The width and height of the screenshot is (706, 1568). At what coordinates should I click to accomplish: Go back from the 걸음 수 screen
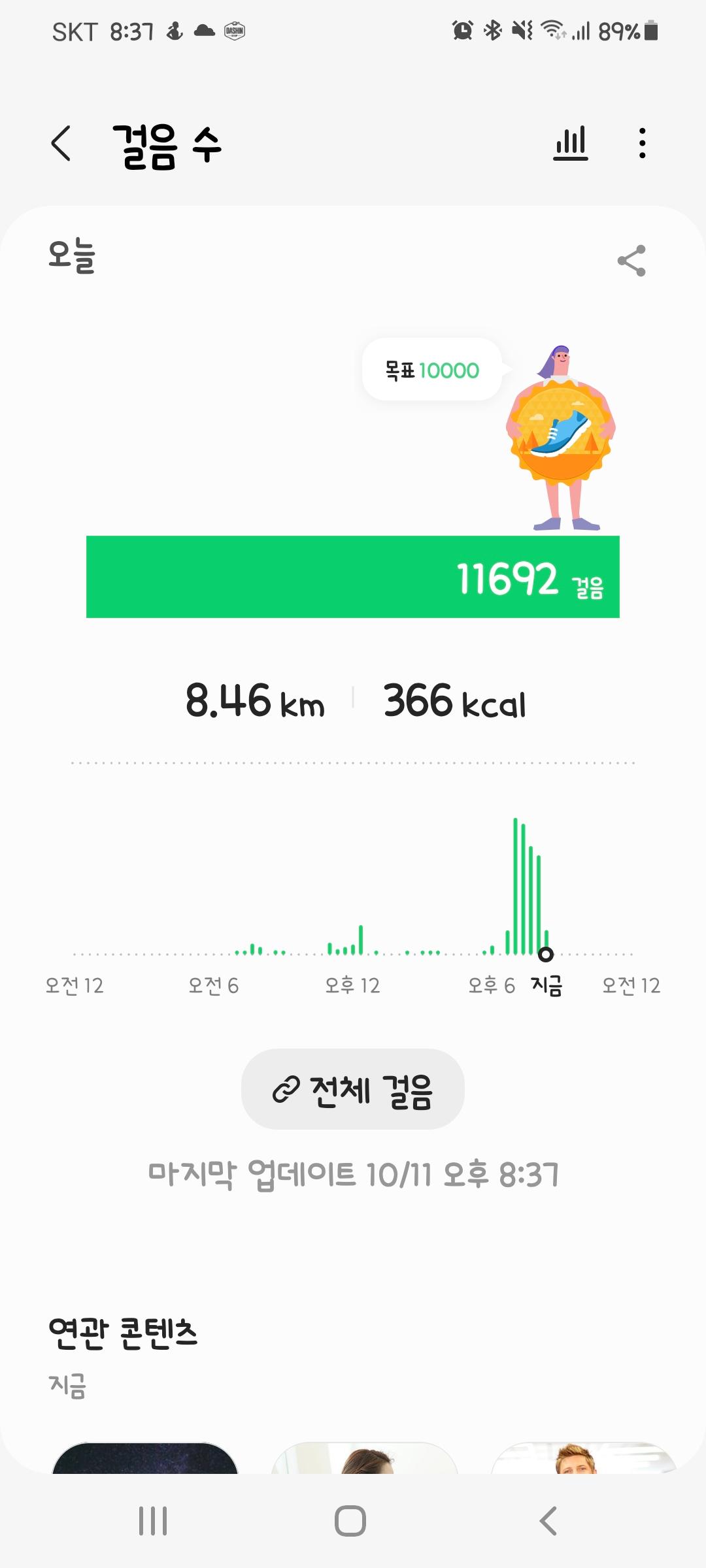61,143
